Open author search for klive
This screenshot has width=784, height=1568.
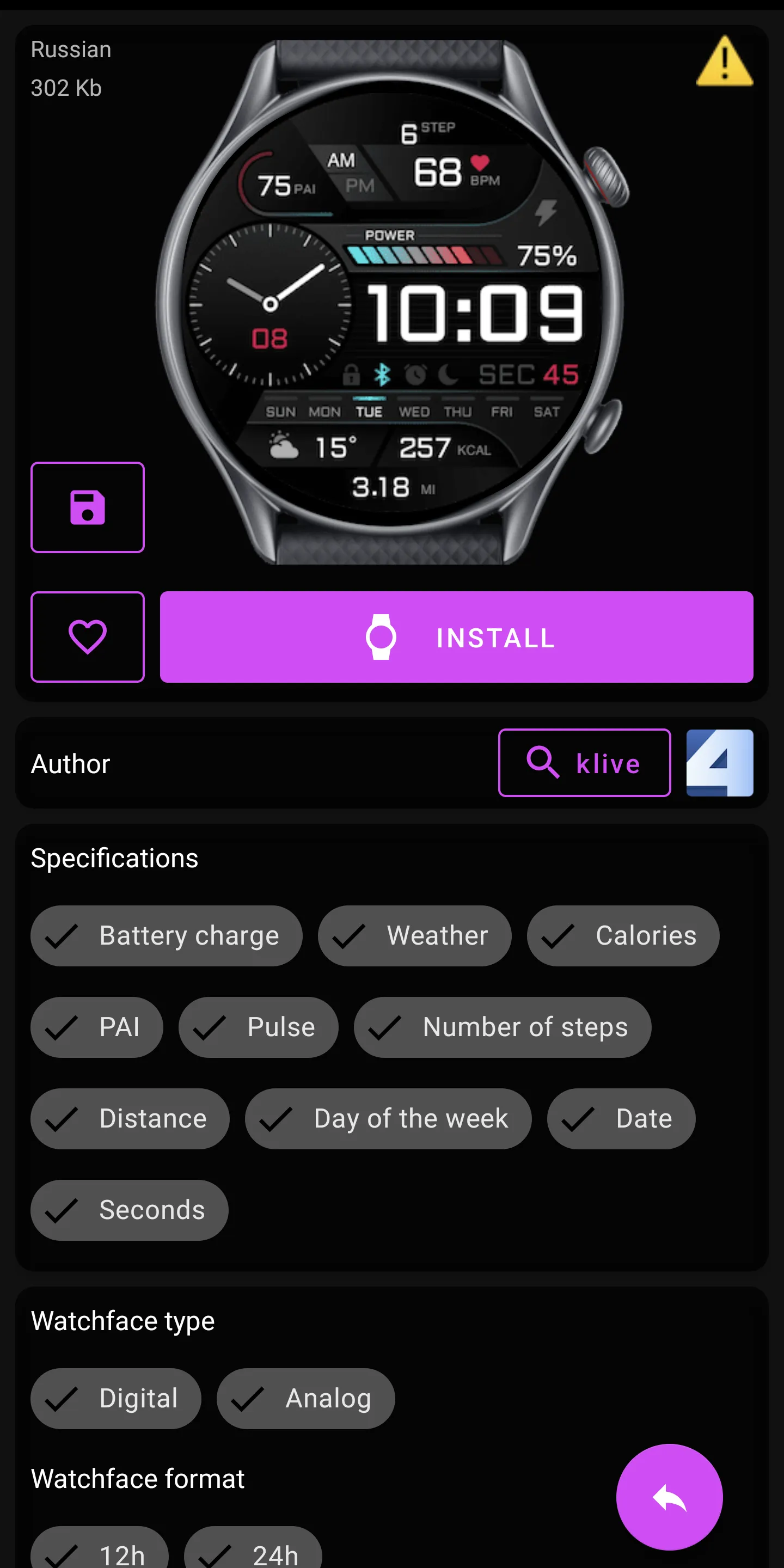tap(583, 763)
